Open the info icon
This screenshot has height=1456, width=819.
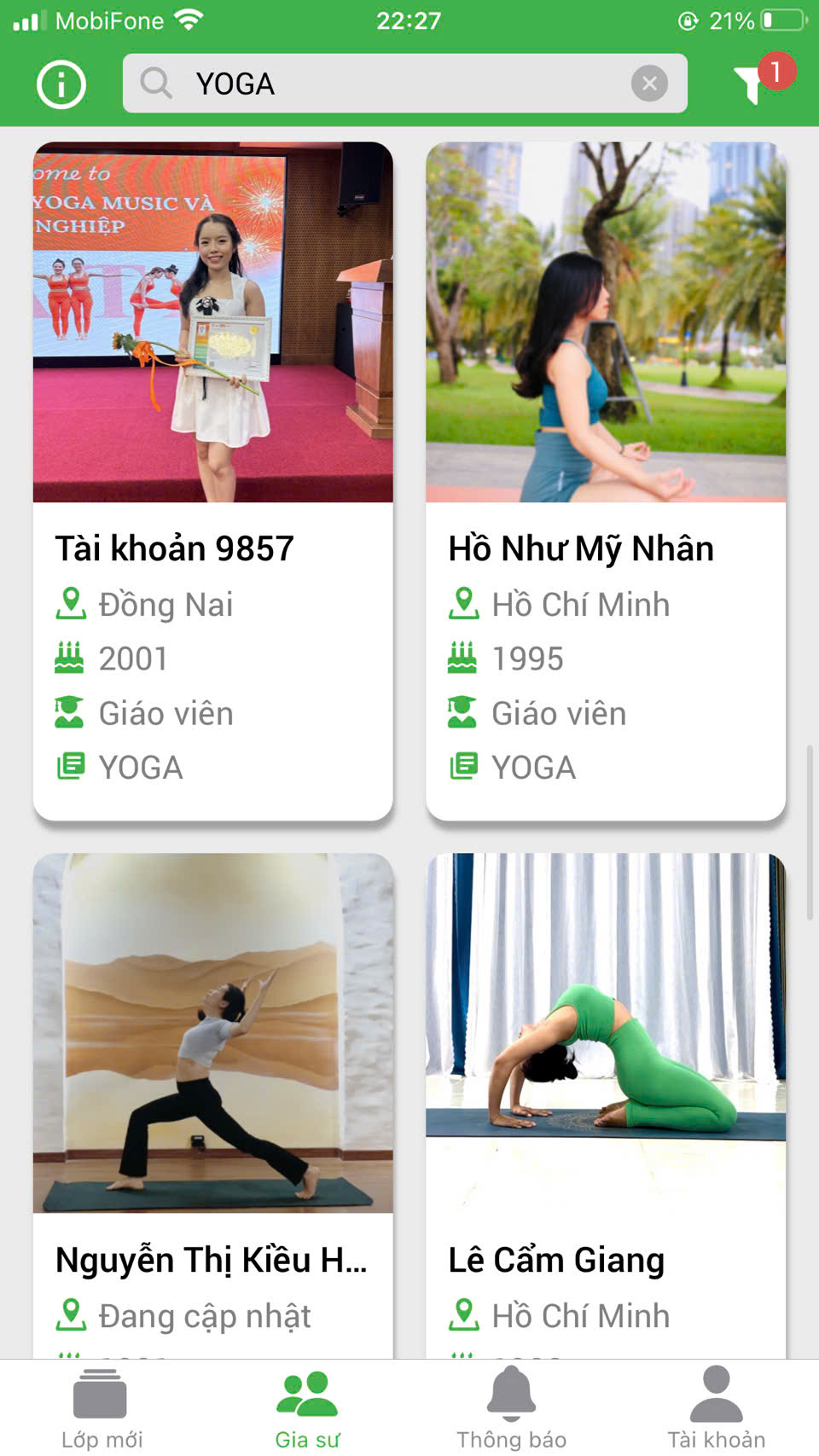click(61, 84)
